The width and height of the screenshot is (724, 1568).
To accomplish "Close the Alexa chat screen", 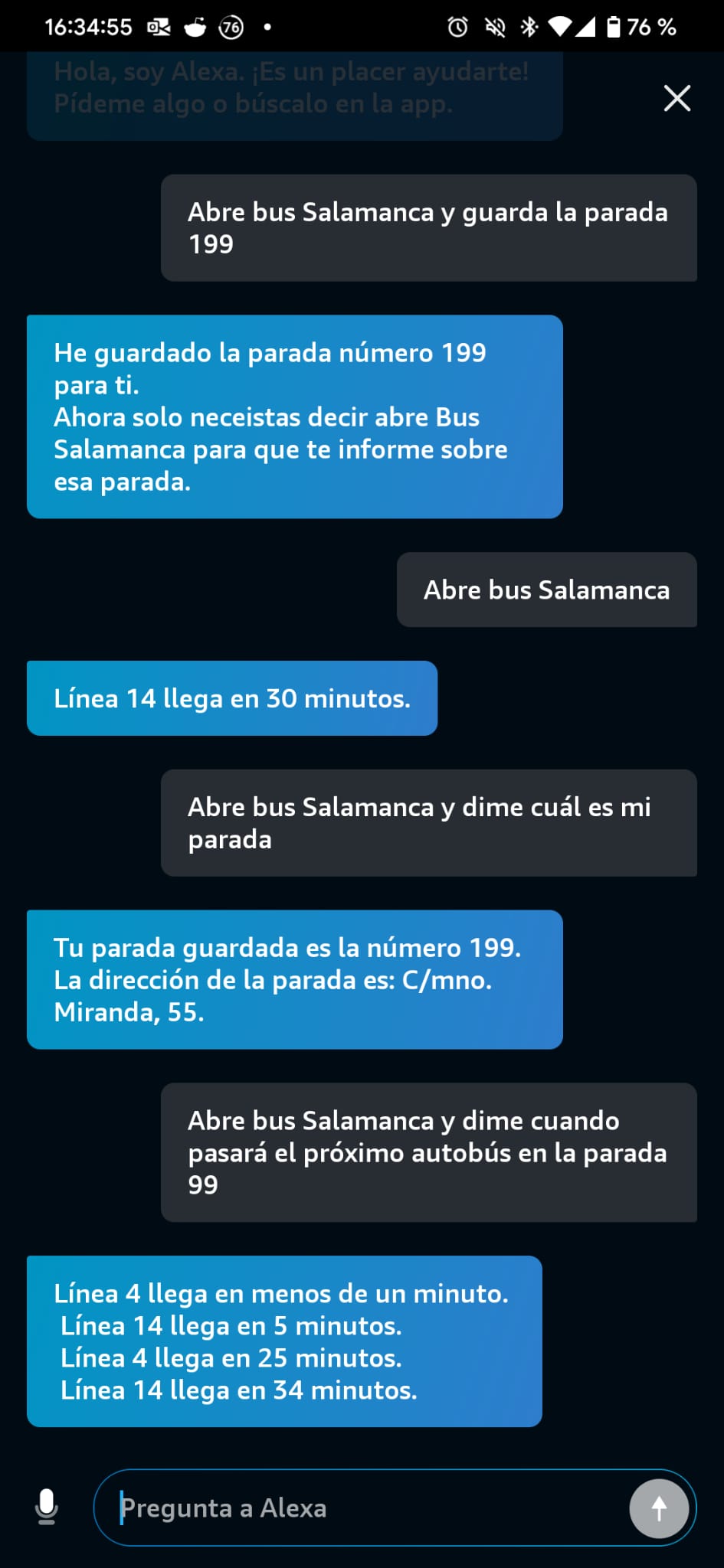I will pyautogui.click(x=676, y=98).
